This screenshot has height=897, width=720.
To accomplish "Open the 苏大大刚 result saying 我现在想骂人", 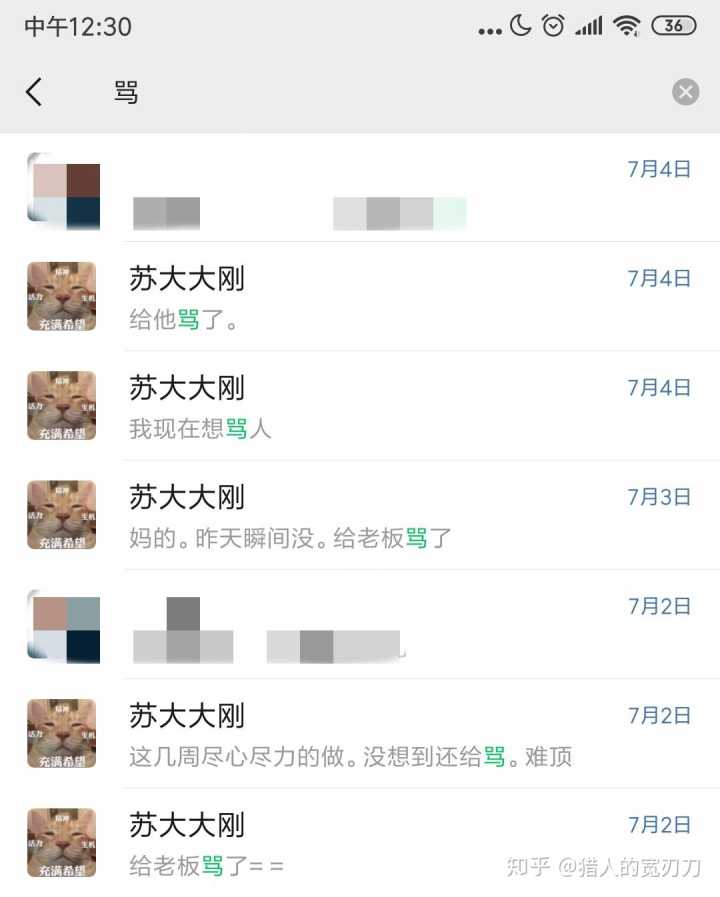I will coord(400,406).
